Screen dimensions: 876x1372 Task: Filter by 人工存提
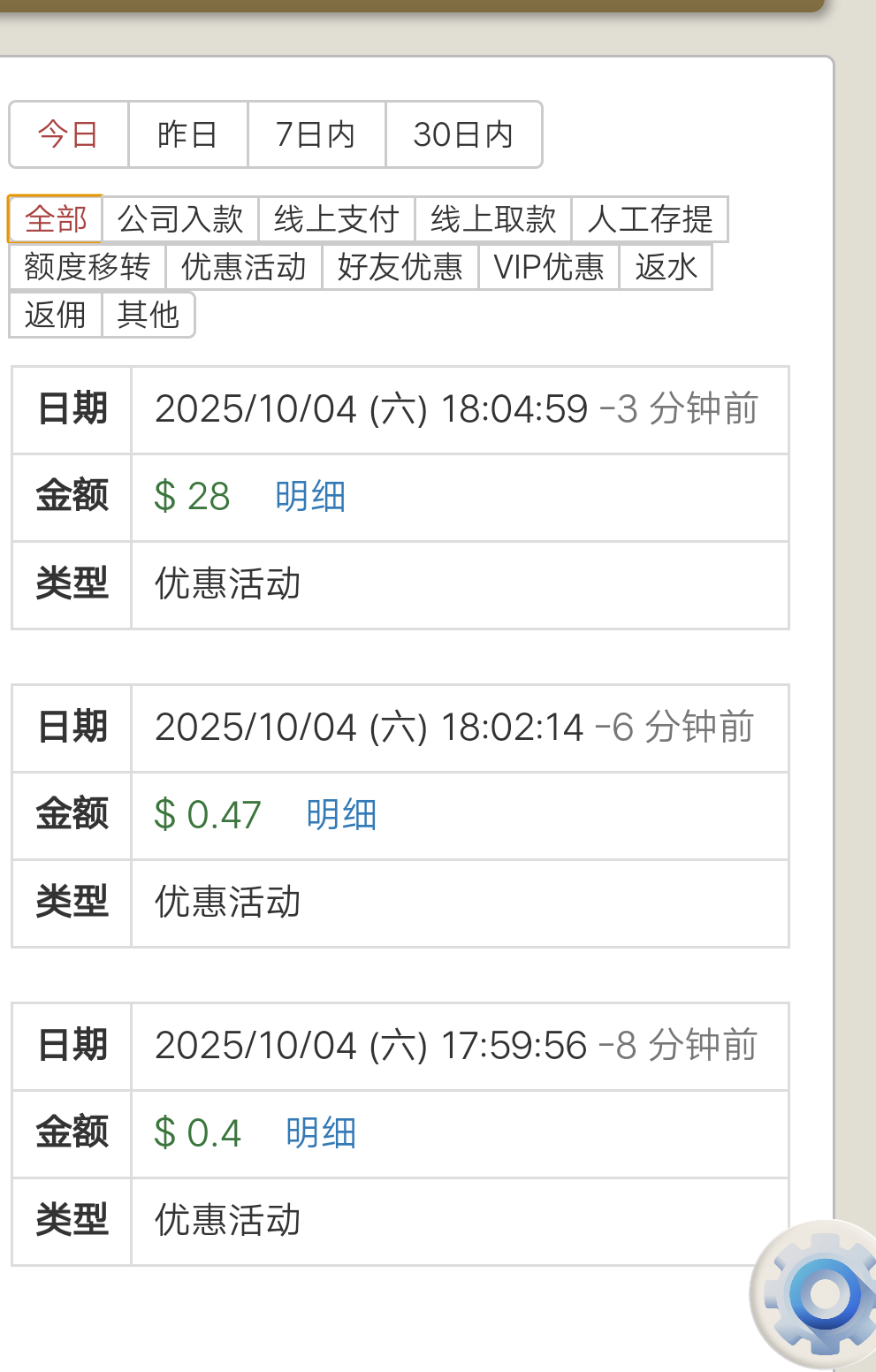point(650,218)
